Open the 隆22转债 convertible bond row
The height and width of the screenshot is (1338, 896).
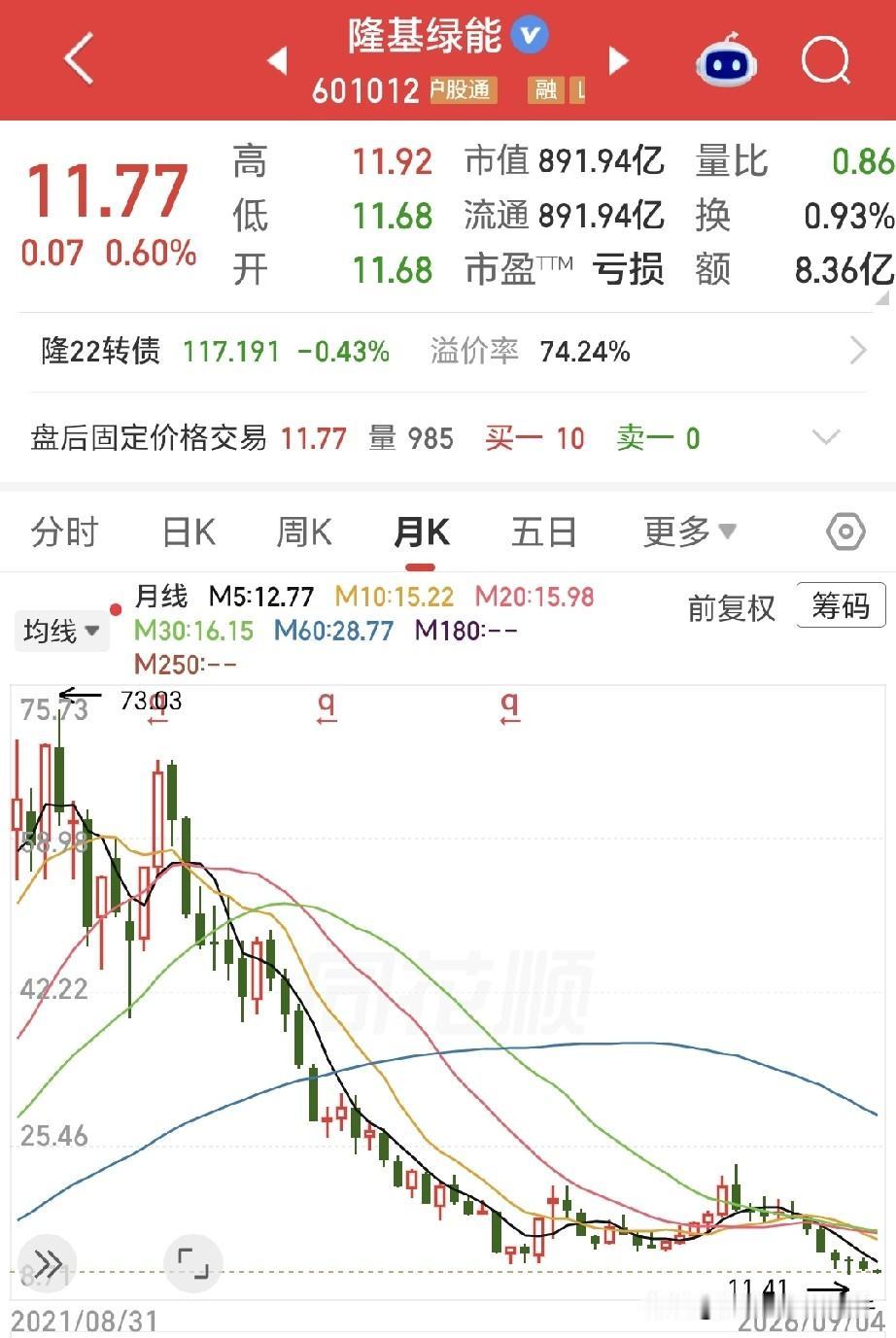(448, 351)
